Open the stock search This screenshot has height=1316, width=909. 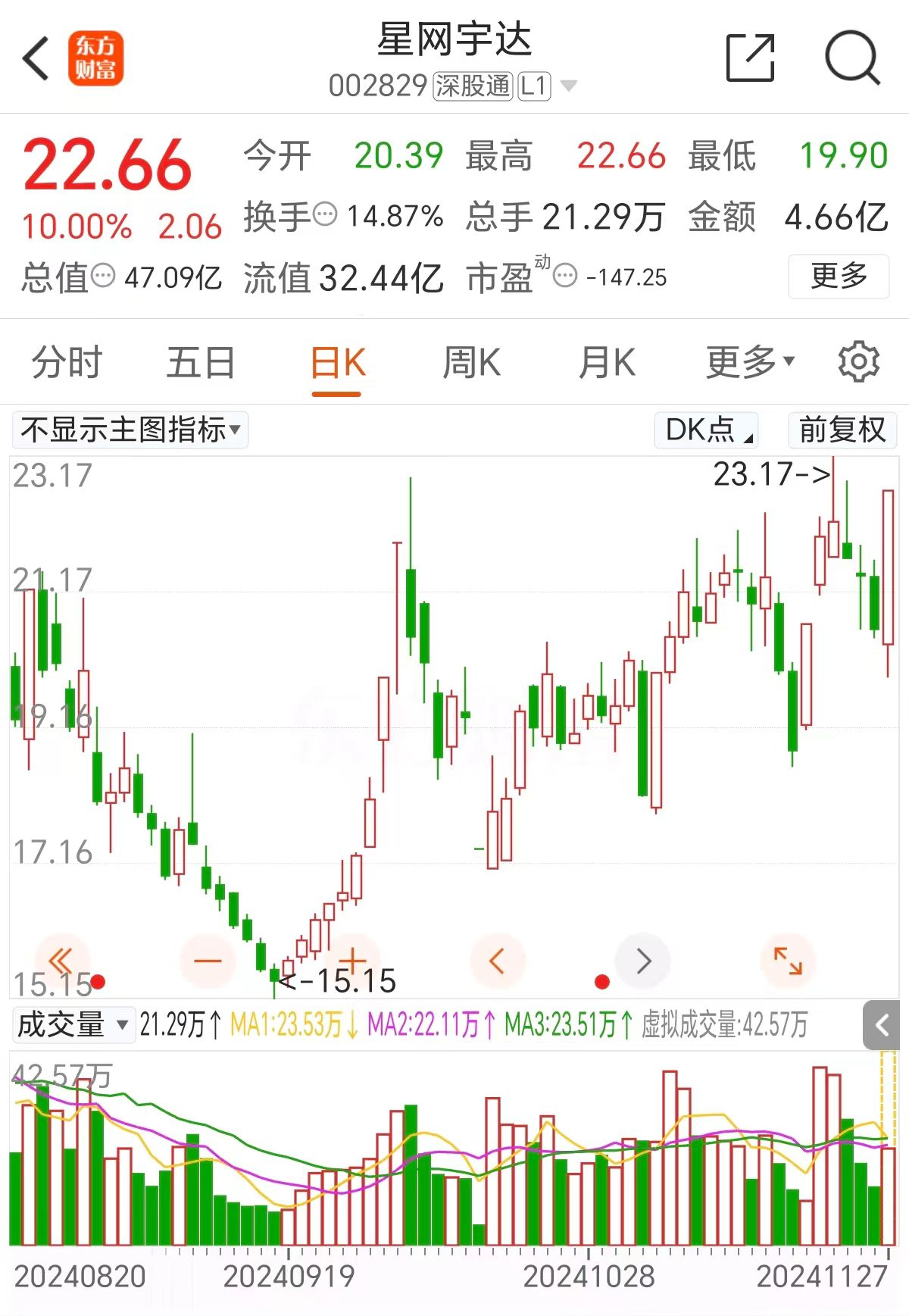852,58
